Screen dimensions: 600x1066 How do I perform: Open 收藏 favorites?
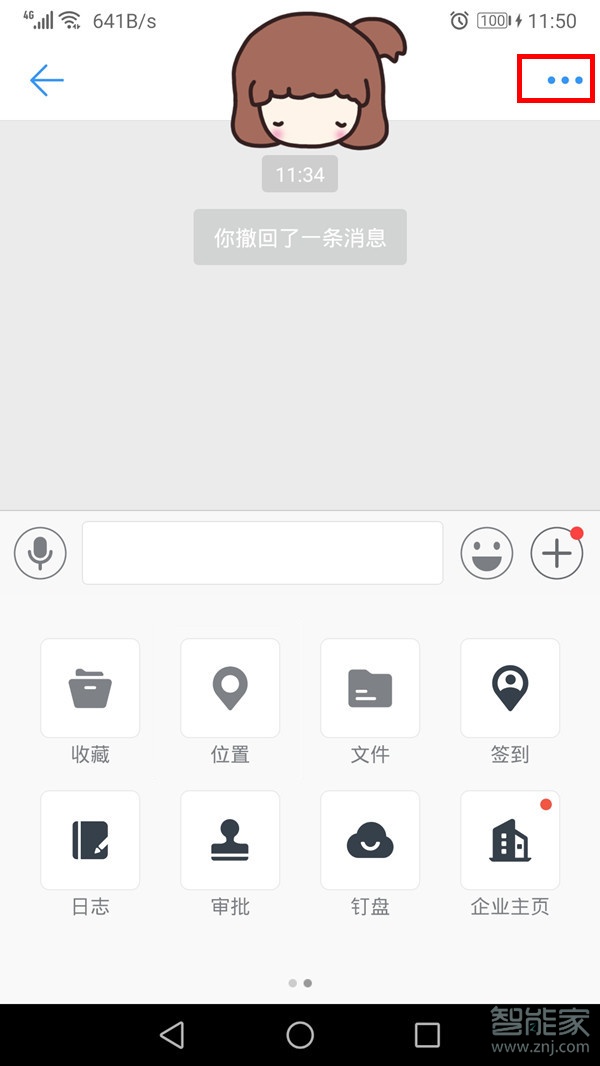[x=90, y=688]
